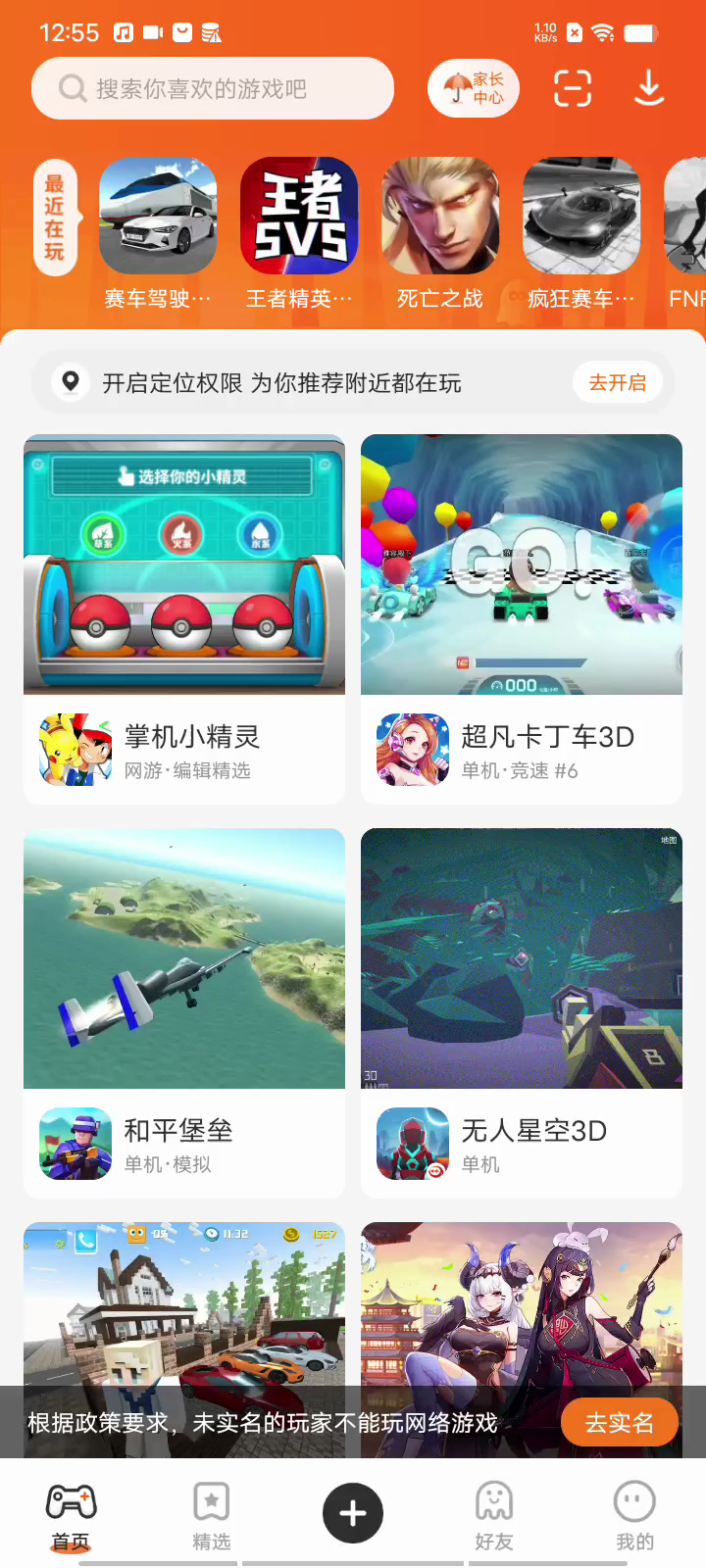The width and height of the screenshot is (706, 1568).
Task: Tap the center plus button
Action: (x=353, y=1513)
